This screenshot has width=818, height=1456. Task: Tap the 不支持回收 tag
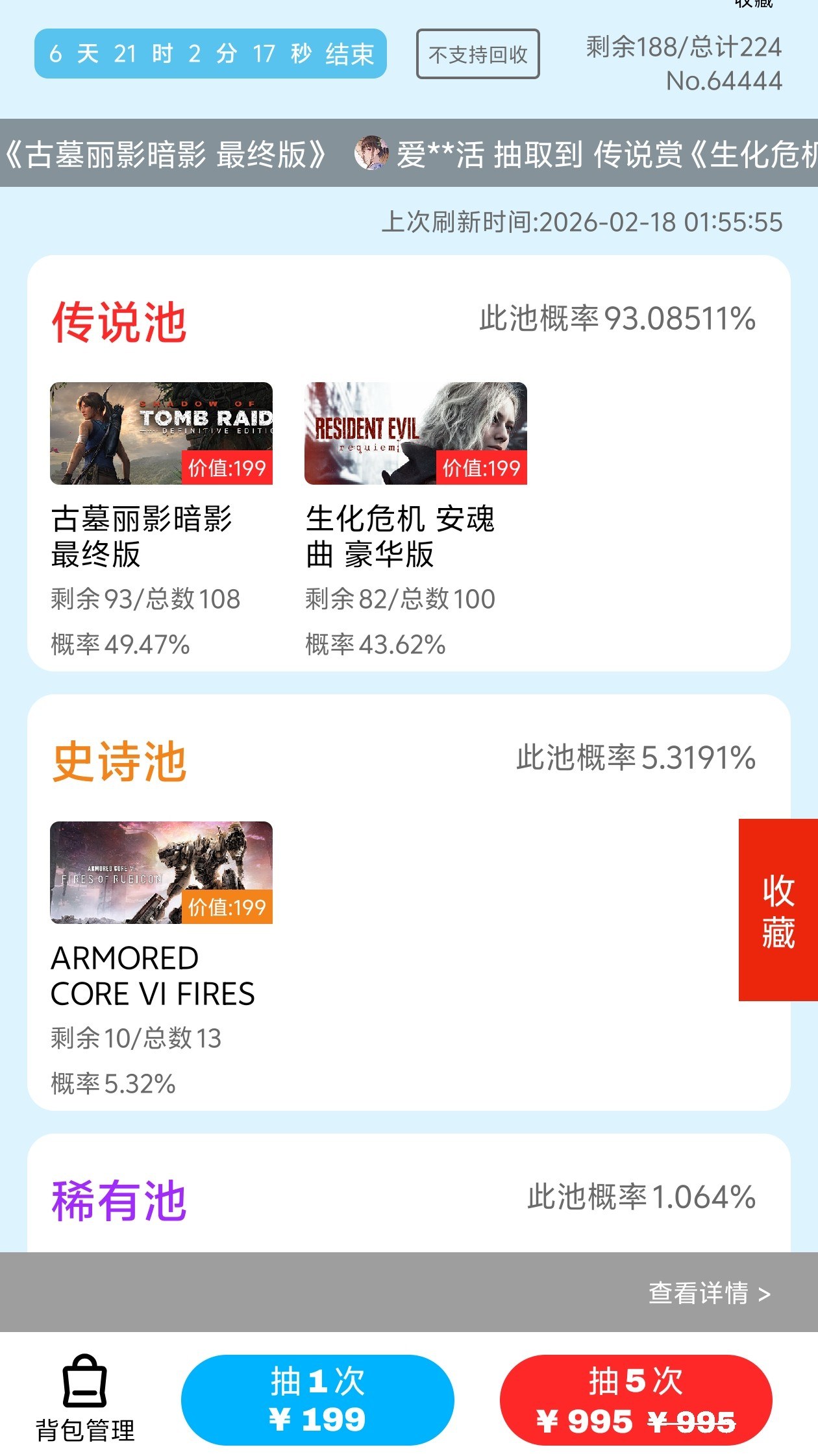tap(478, 55)
